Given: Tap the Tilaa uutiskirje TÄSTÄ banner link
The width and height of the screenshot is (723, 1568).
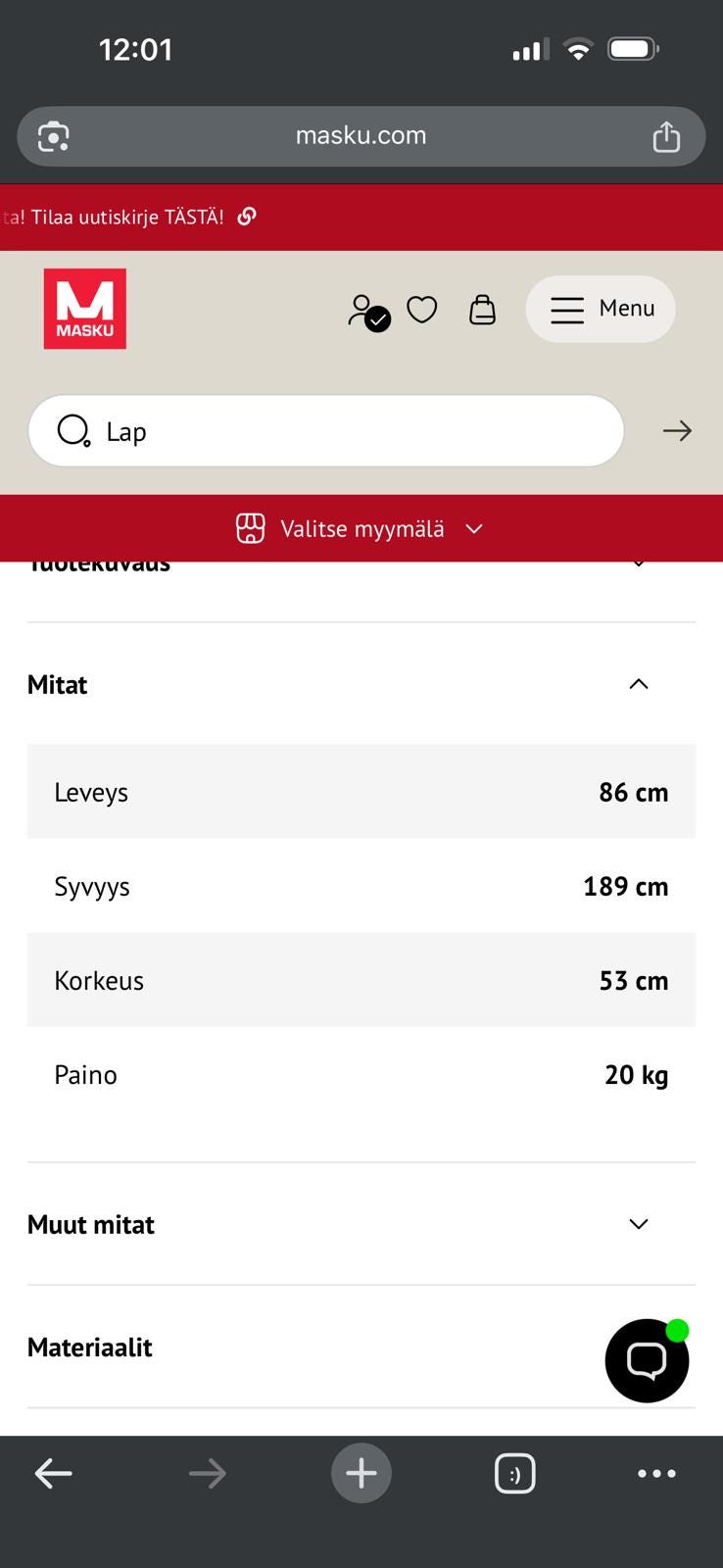Looking at the screenshot, I should pos(137,217).
